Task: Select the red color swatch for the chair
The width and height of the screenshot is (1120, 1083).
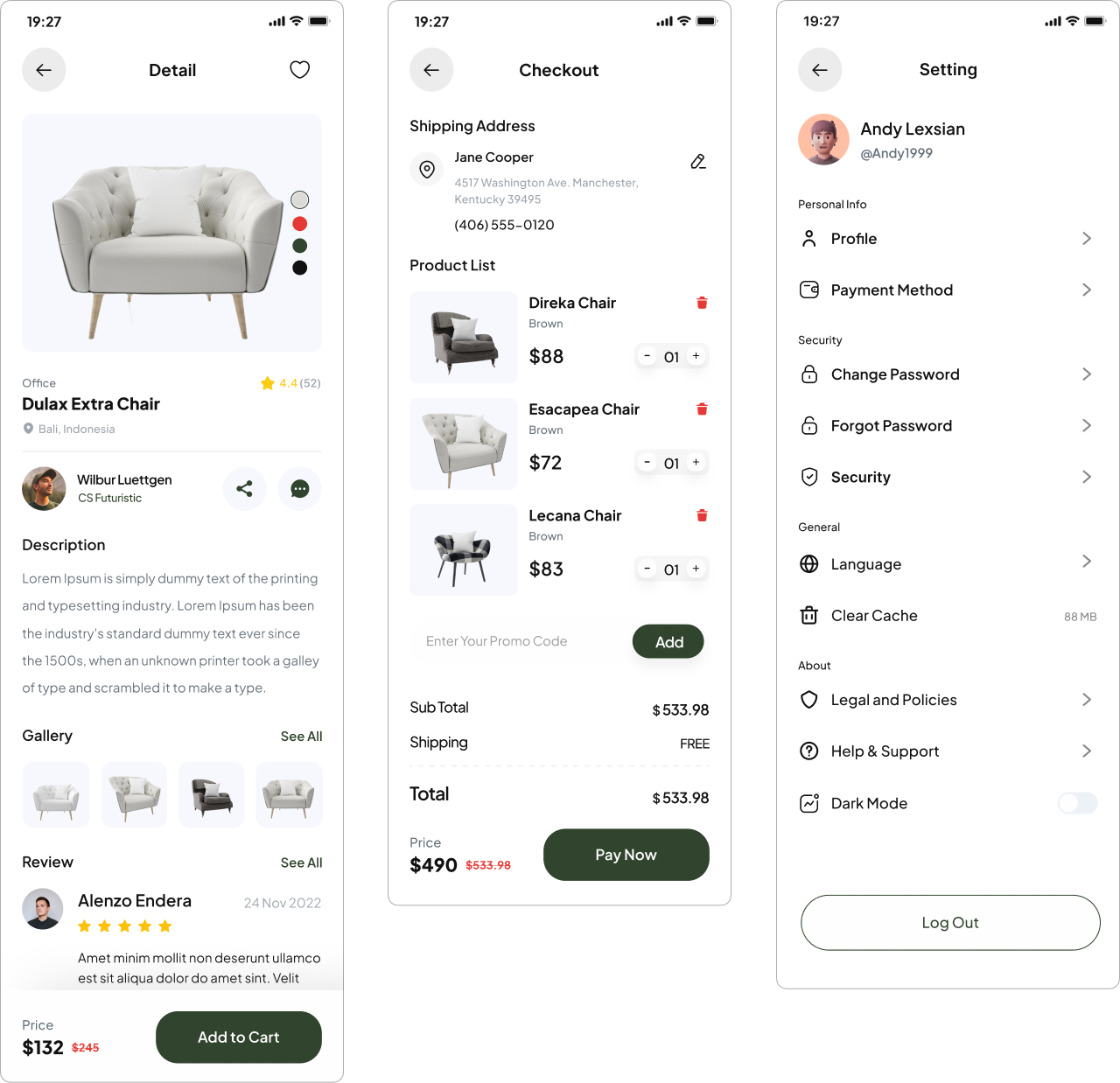Action: point(299,224)
